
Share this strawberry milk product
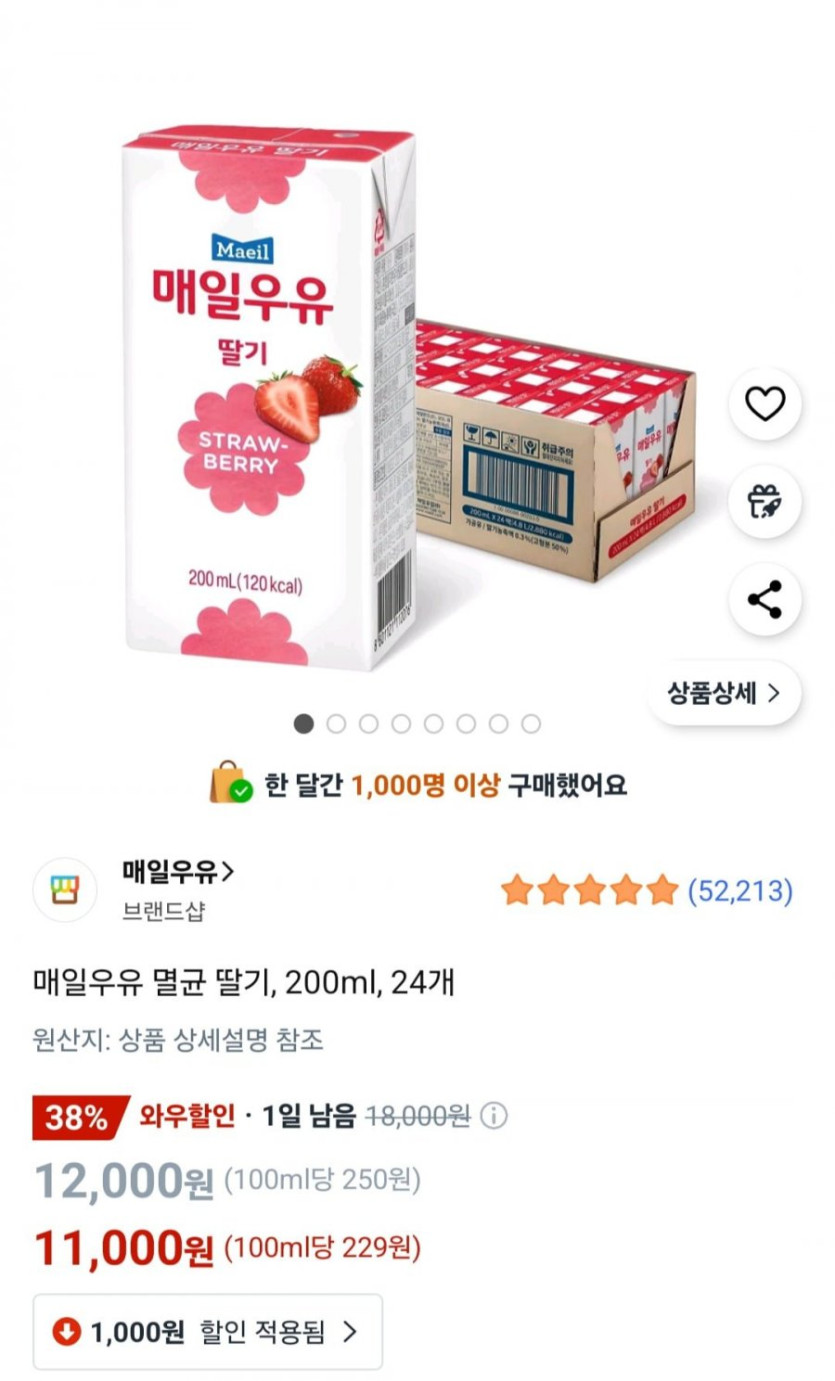point(765,600)
